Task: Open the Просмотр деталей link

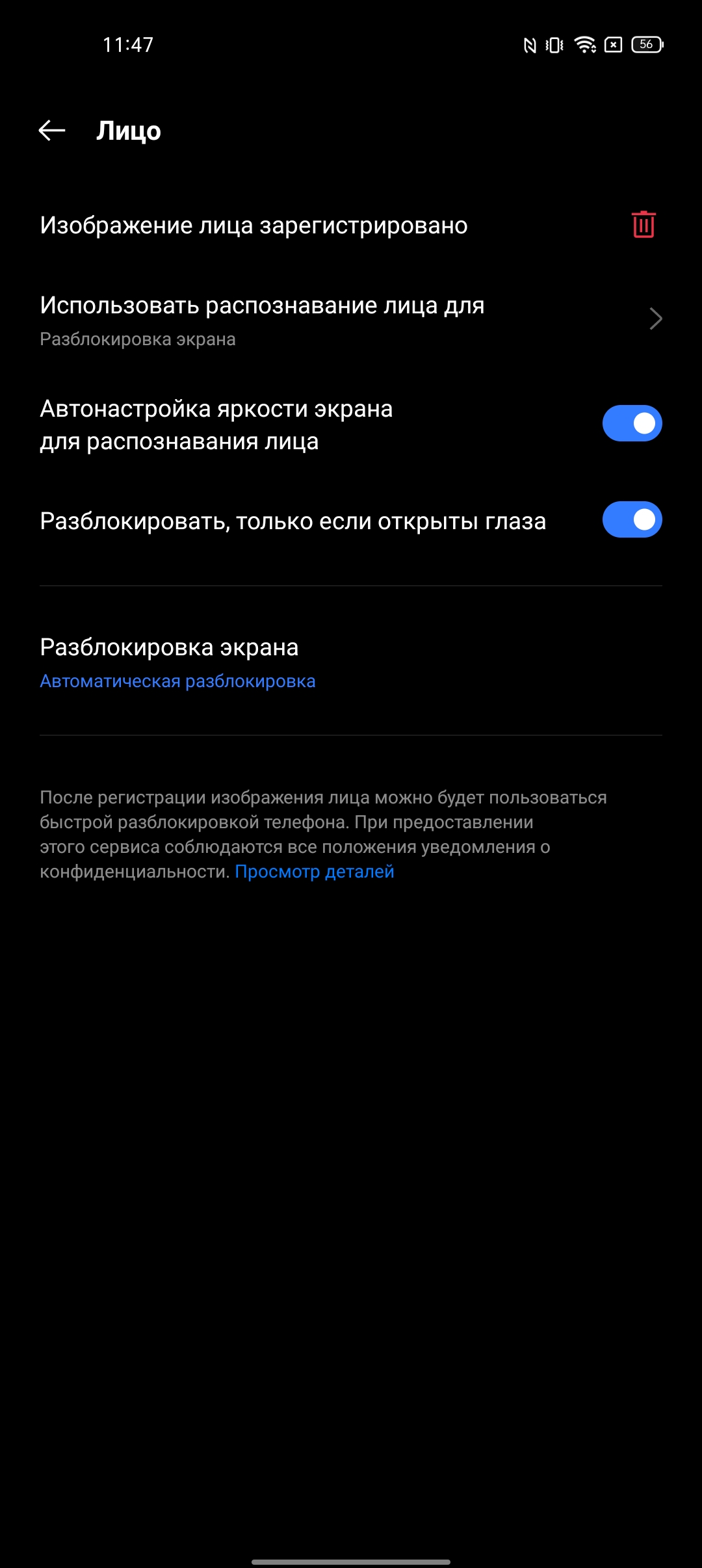Action: tap(315, 872)
